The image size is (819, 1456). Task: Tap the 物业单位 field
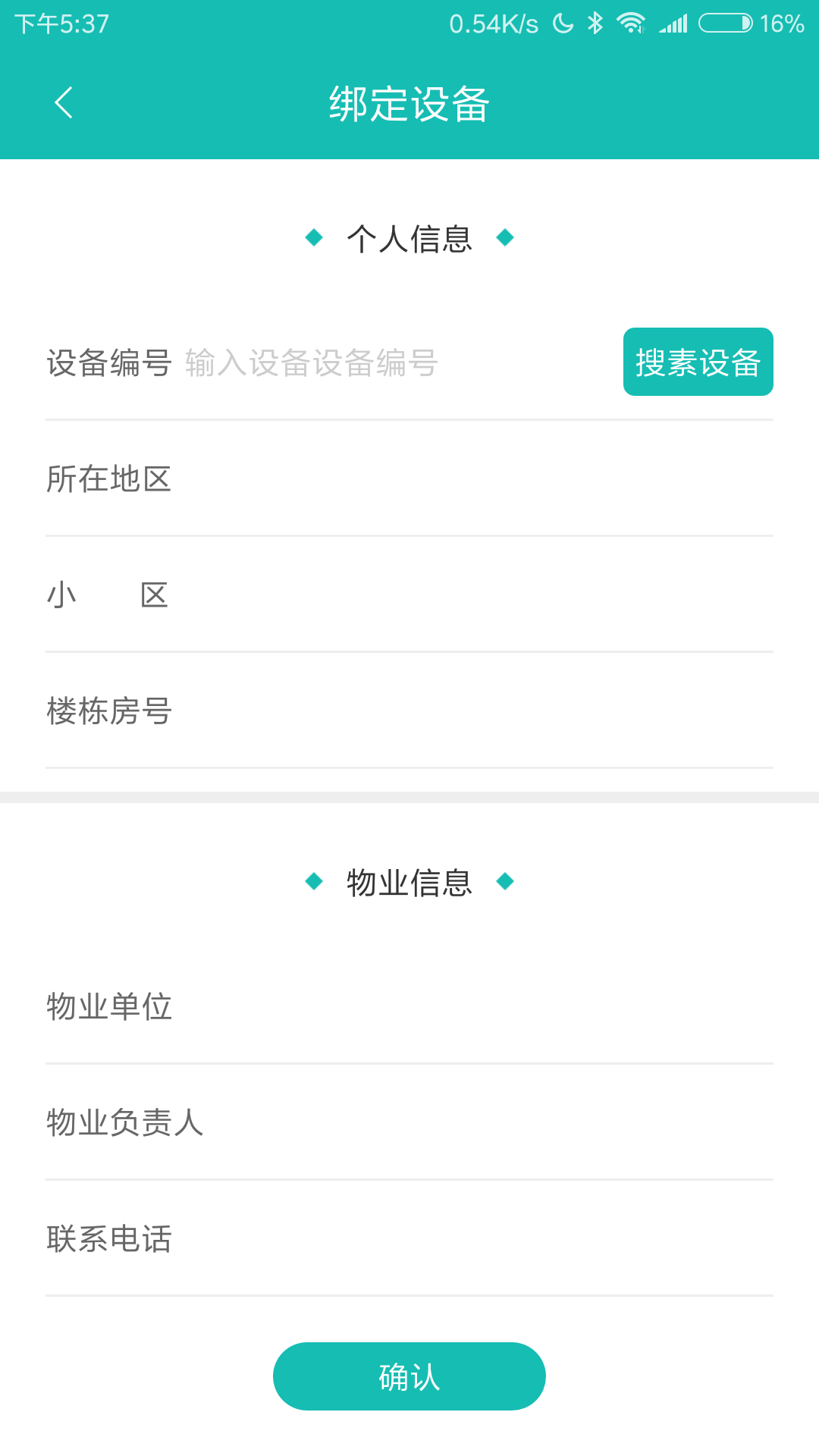tap(409, 1006)
